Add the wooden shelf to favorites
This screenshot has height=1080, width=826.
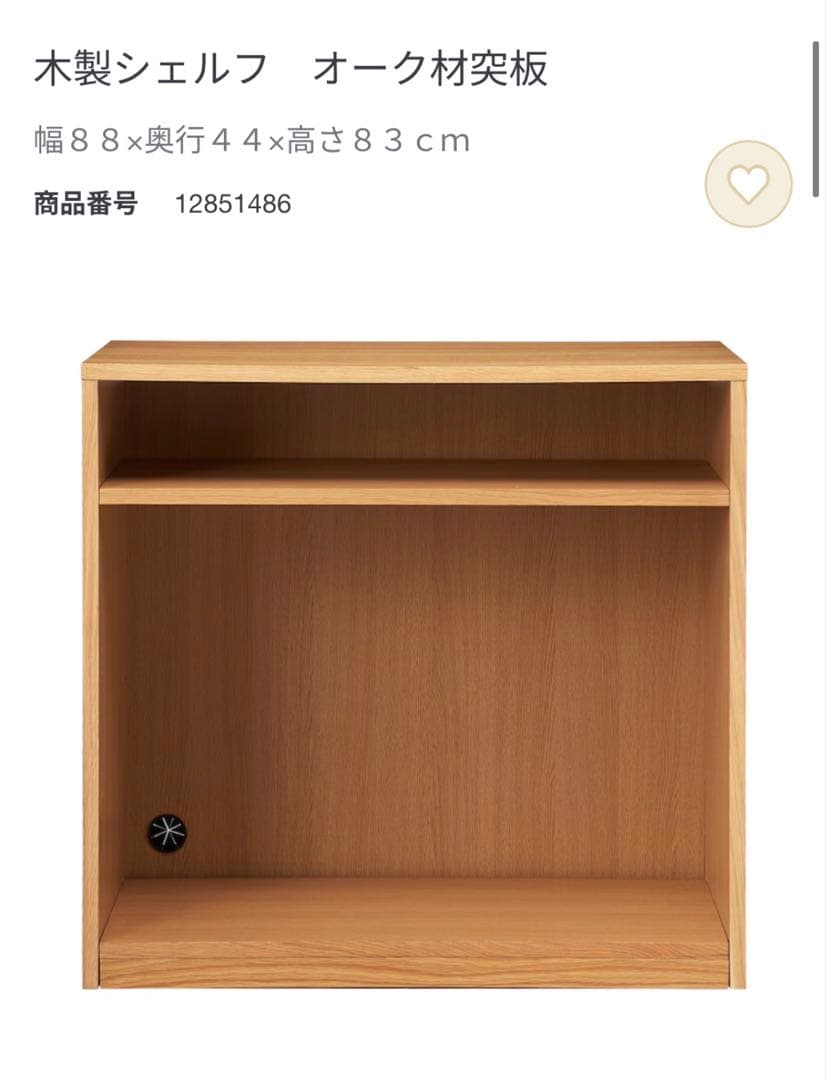(748, 184)
